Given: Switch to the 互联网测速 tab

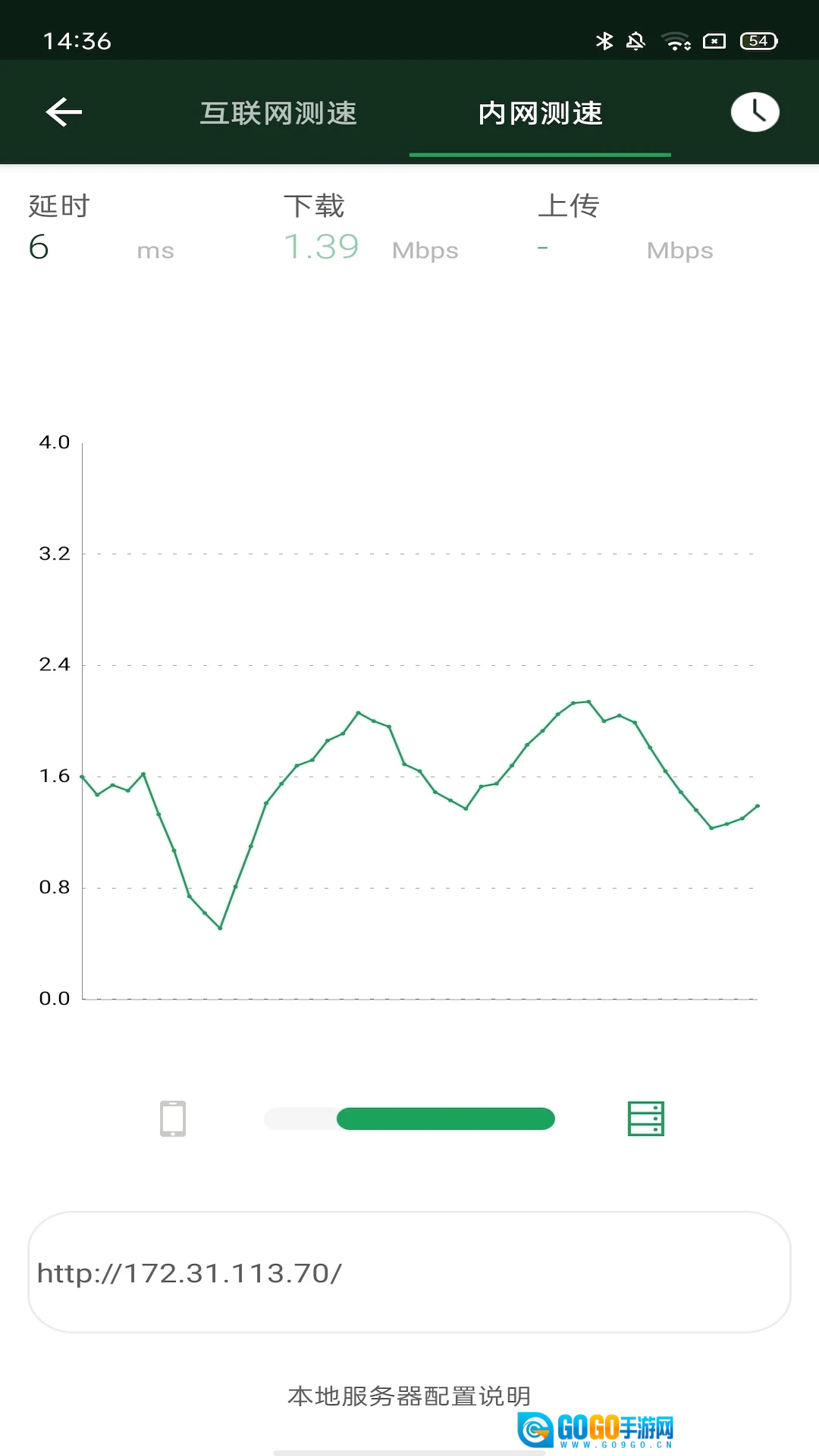Looking at the screenshot, I should pyautogui.click(x=278, y=113).
